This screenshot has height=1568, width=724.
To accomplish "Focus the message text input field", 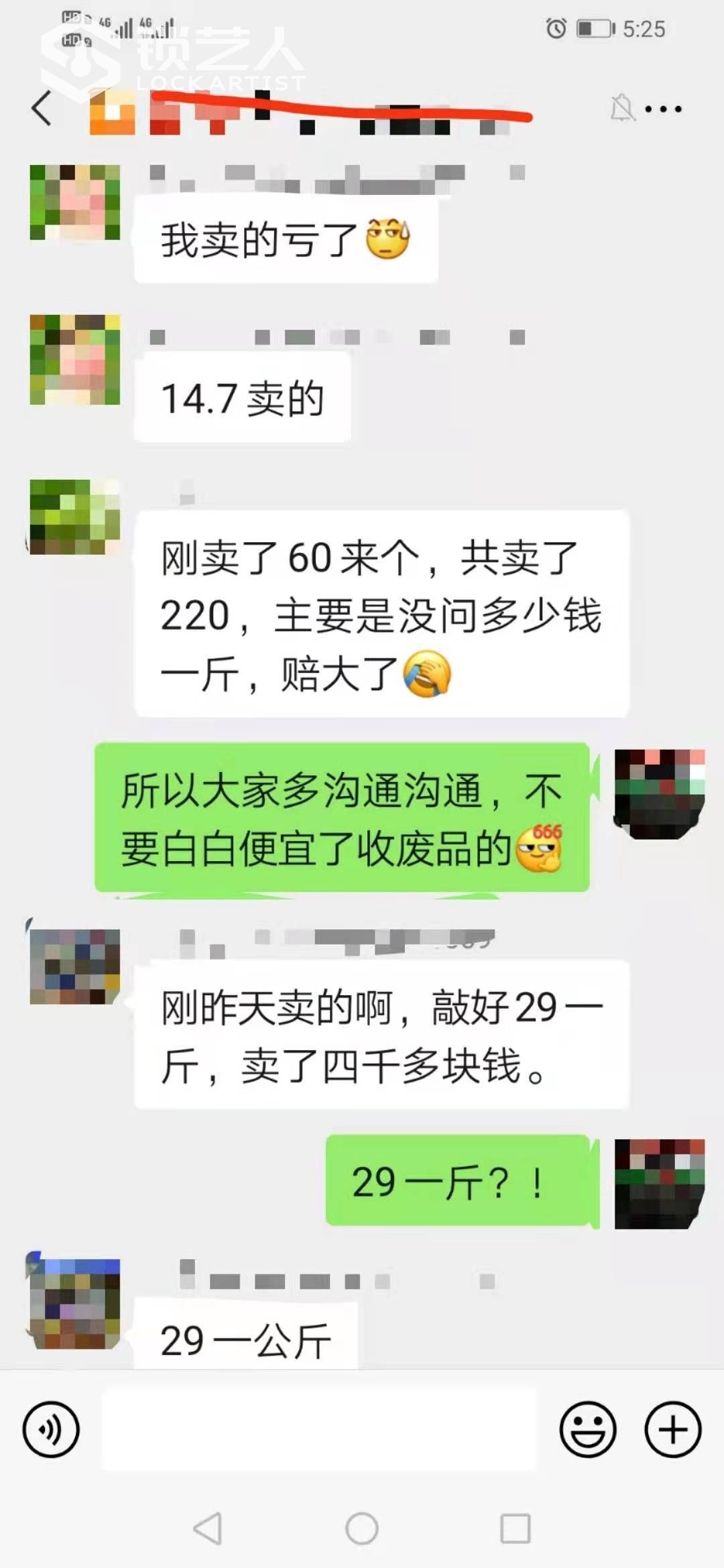I will [x=319, y=1430].
